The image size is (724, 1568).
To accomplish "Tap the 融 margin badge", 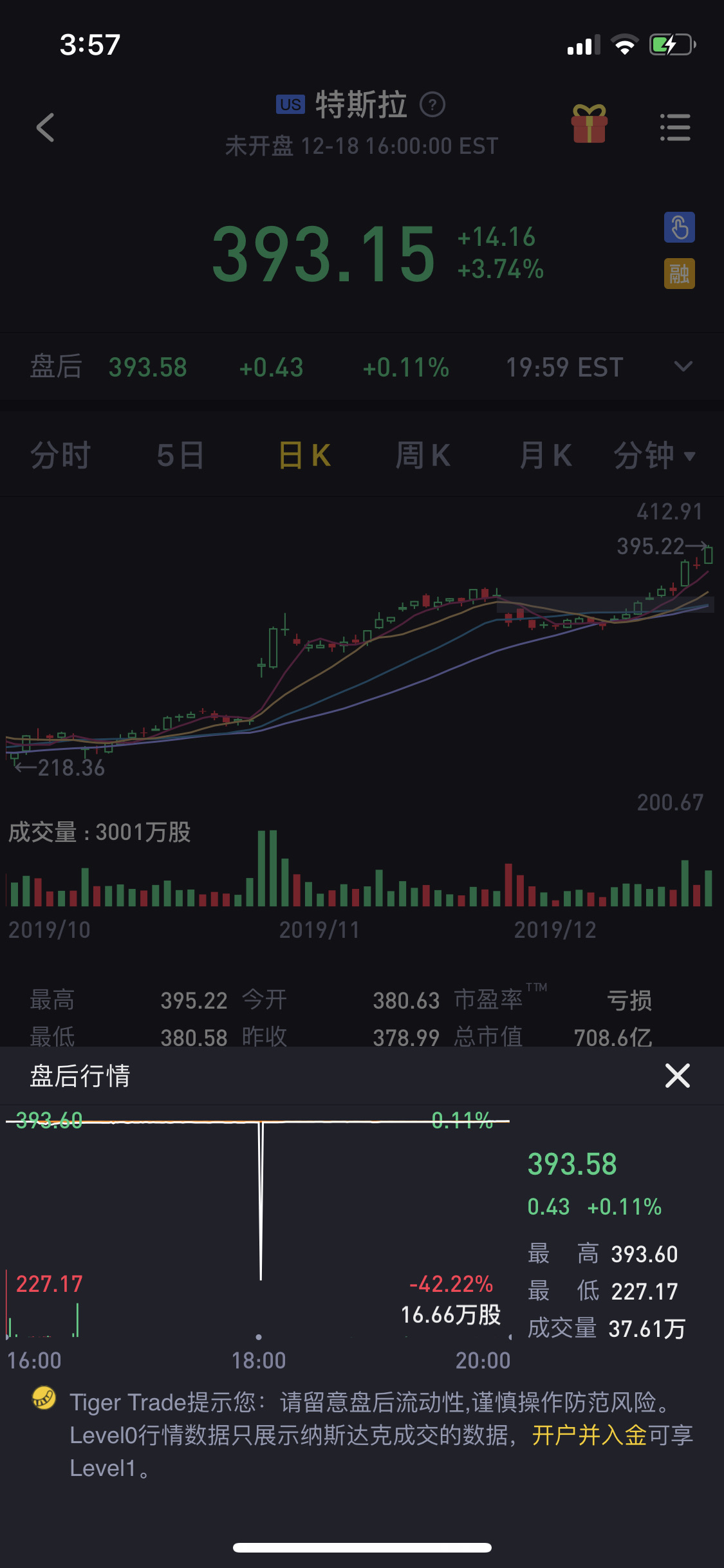I will click(679, 274).
